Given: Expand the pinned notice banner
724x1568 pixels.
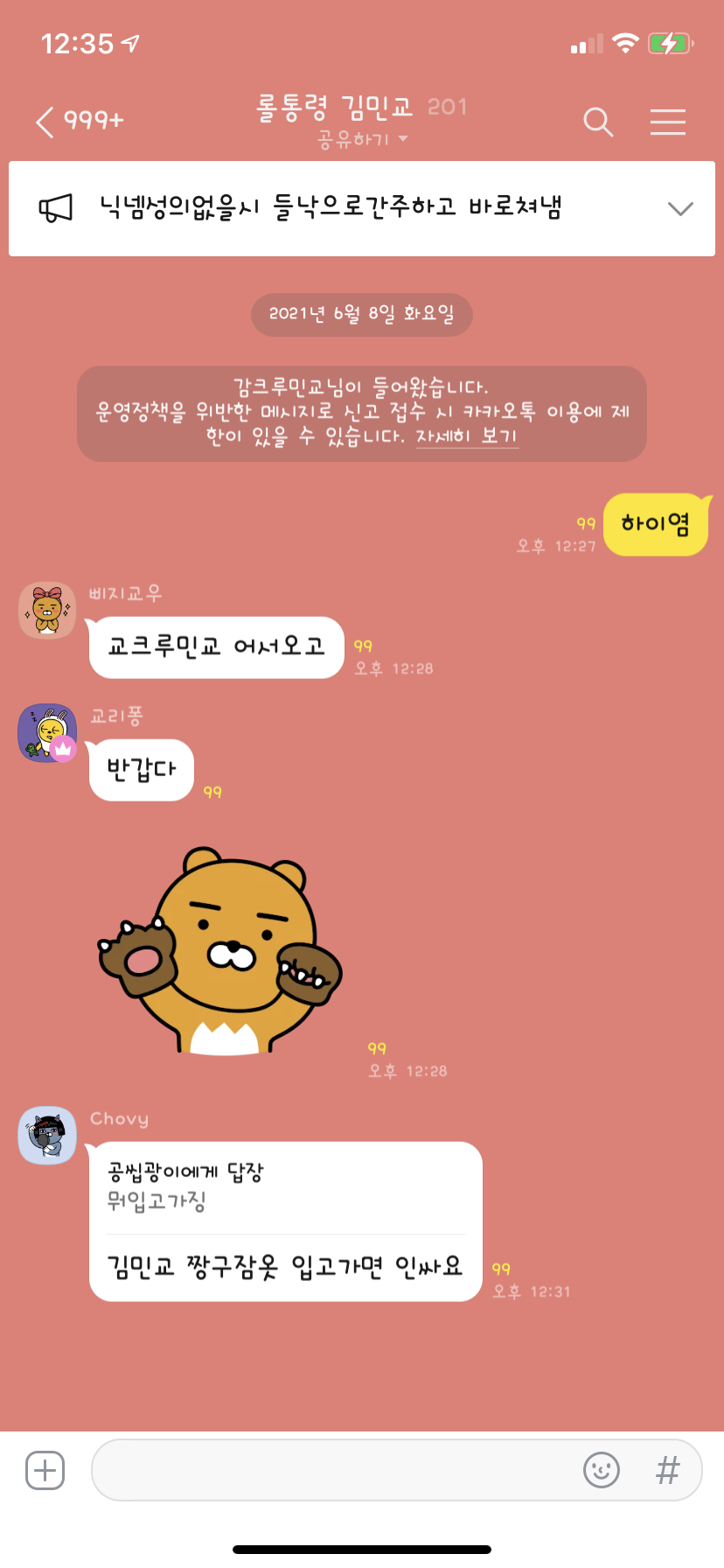Looking at the screenshot, I should (x=679, y=208).
